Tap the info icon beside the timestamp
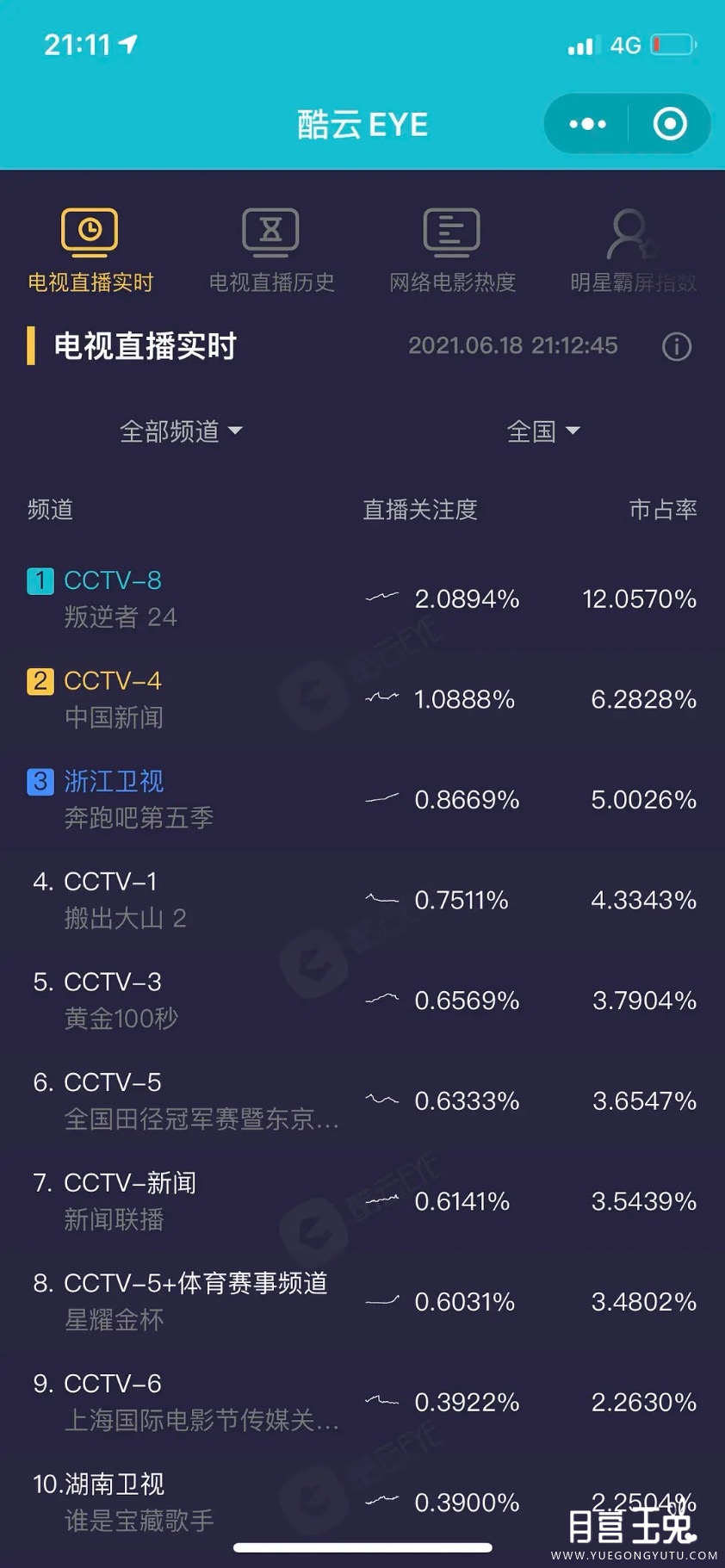The width and height of the screenshot is (725, 1568). (676, 346)
